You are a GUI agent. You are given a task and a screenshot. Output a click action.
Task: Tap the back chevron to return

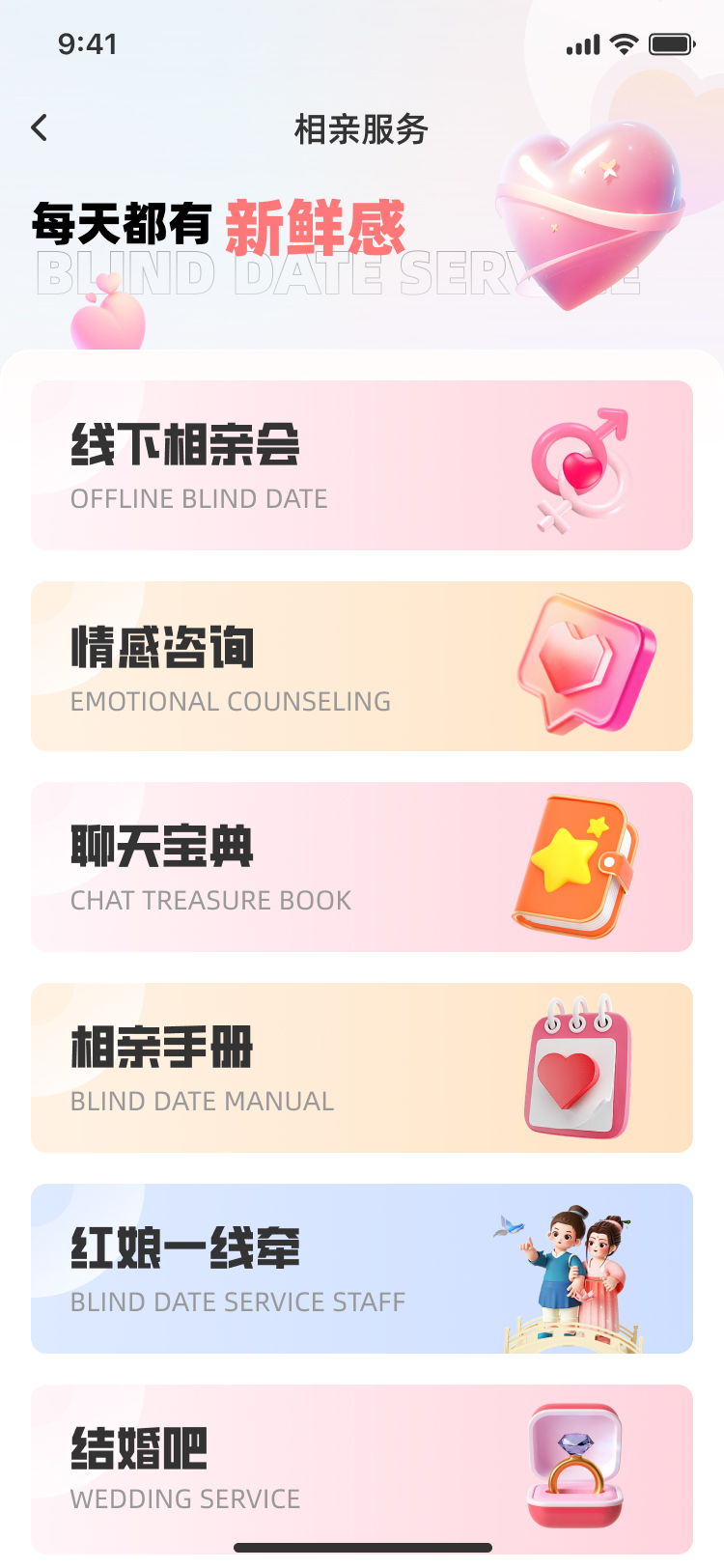39,127
